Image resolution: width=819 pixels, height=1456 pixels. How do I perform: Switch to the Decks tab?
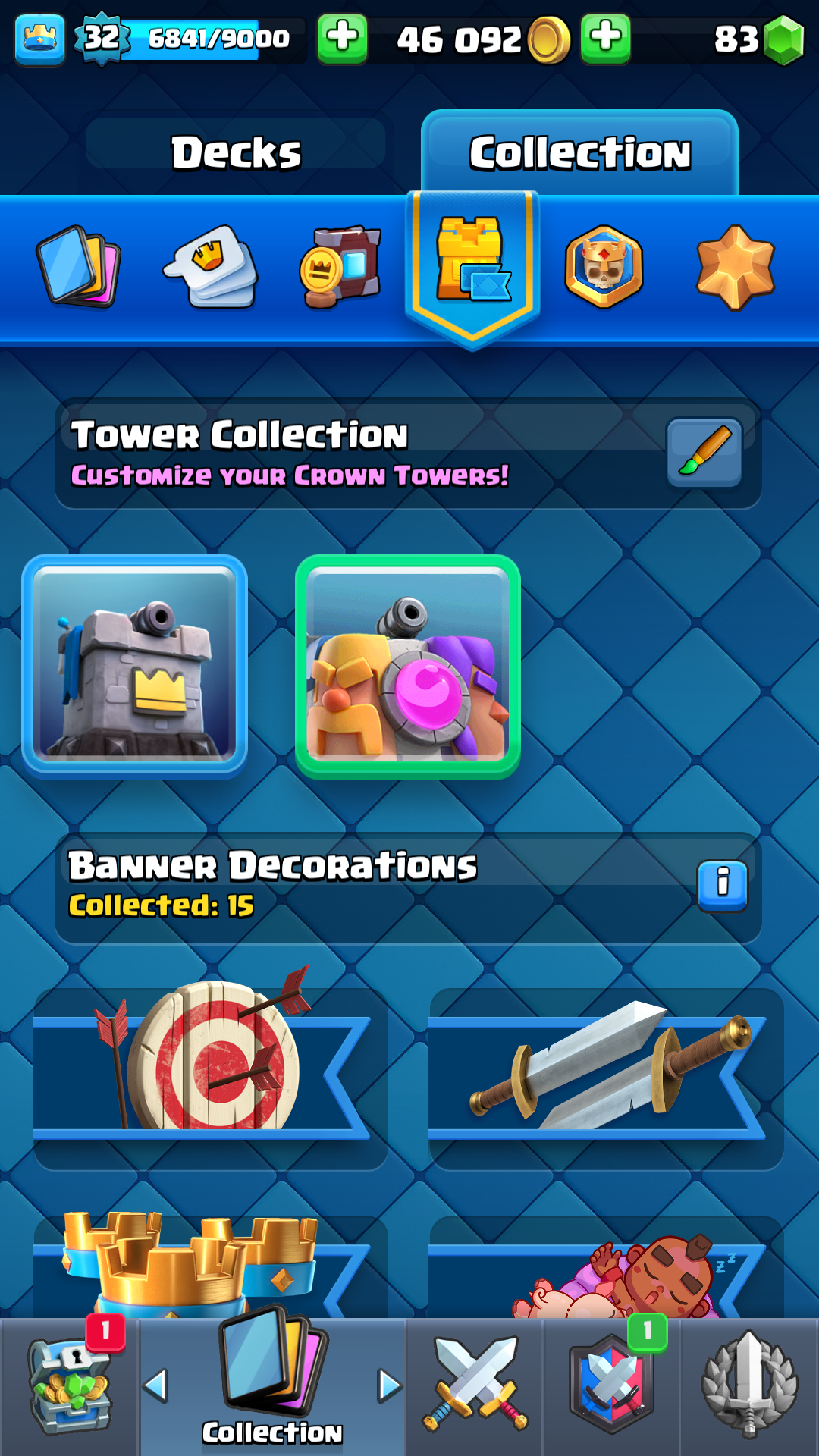236,152
